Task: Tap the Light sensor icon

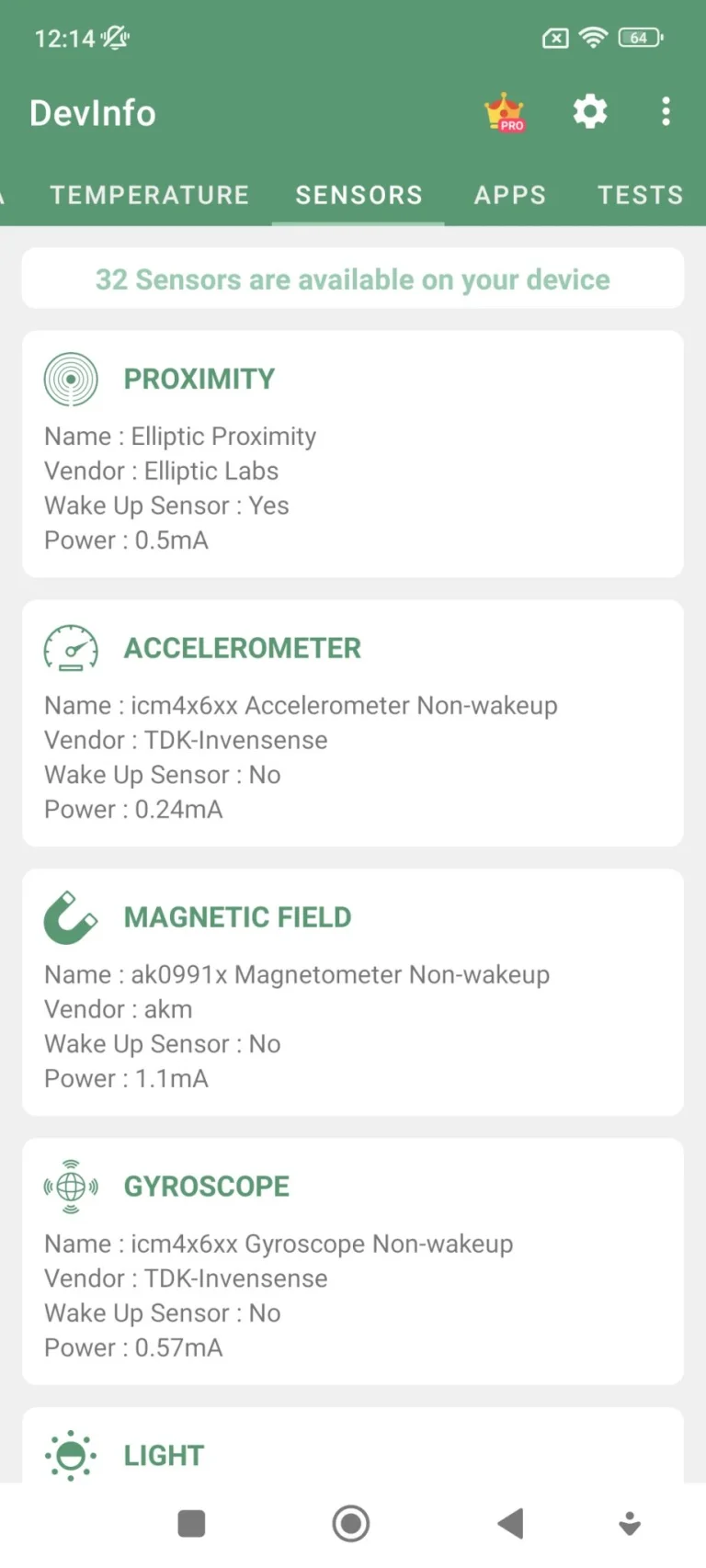Action: tap(71, 1455)
